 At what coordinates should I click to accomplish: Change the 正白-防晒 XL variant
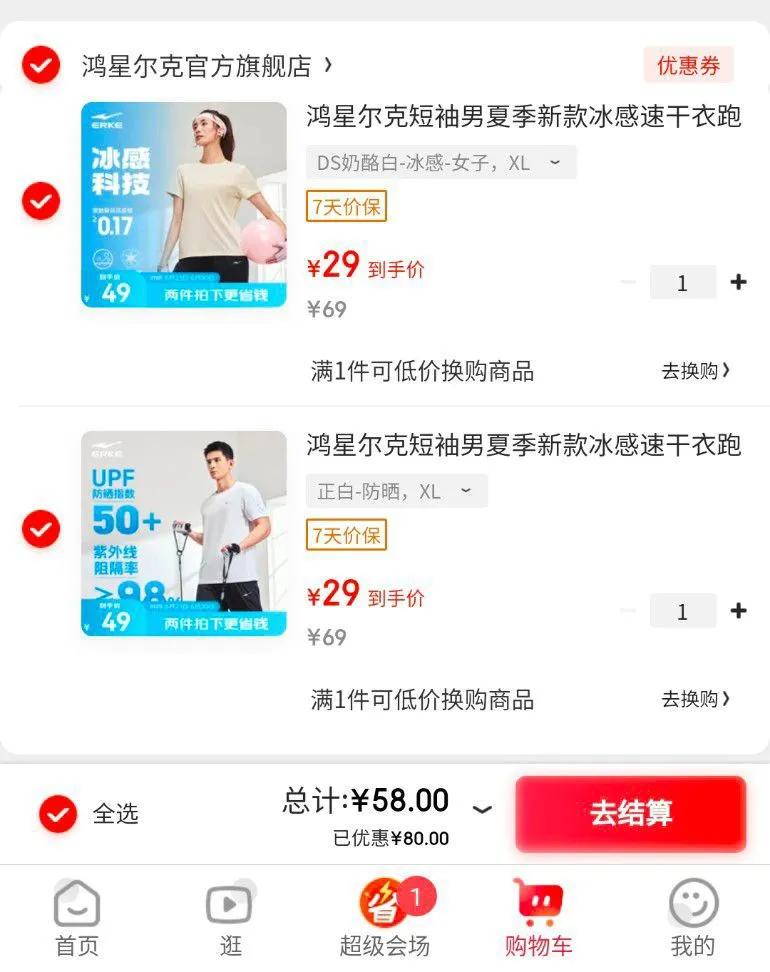[396, 491]
